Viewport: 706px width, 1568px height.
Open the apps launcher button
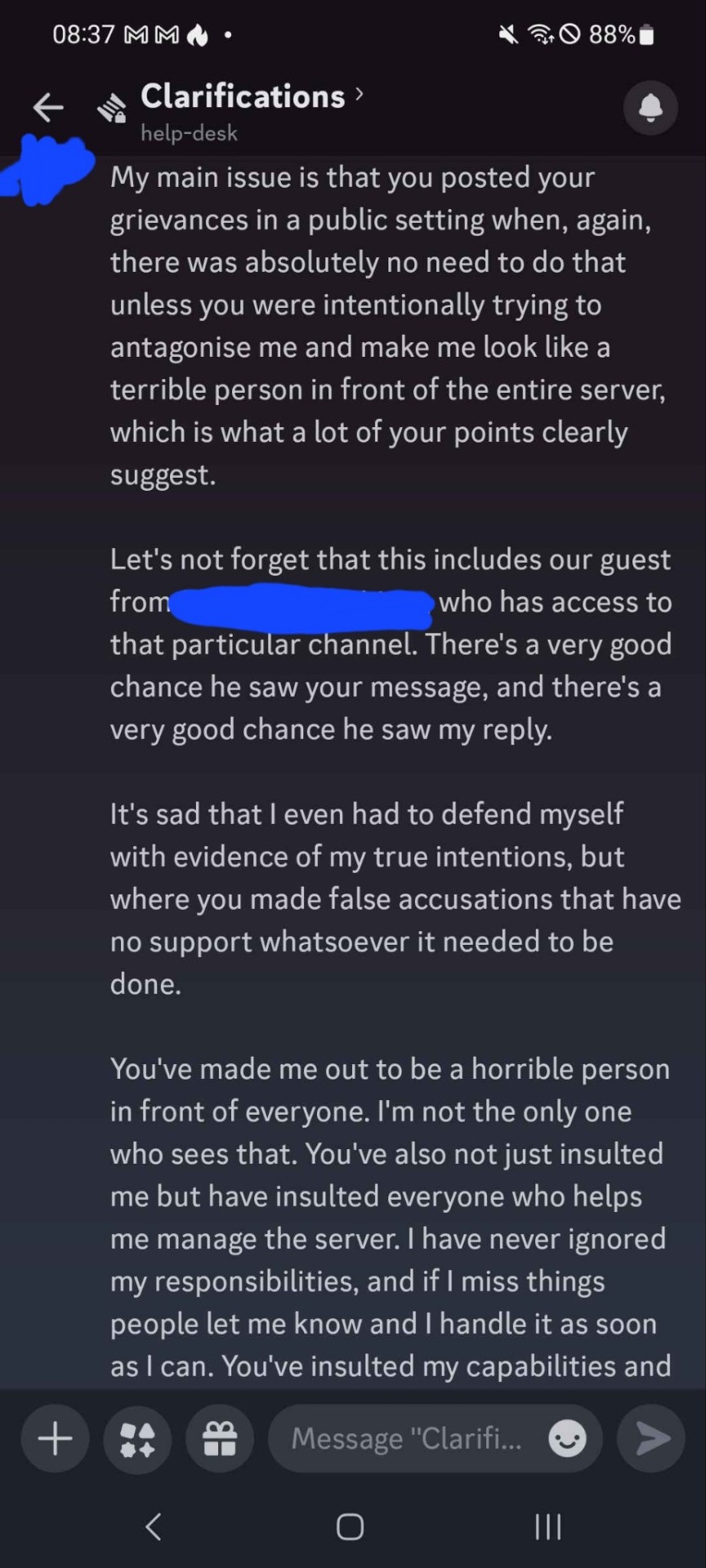pos(137,1438)
